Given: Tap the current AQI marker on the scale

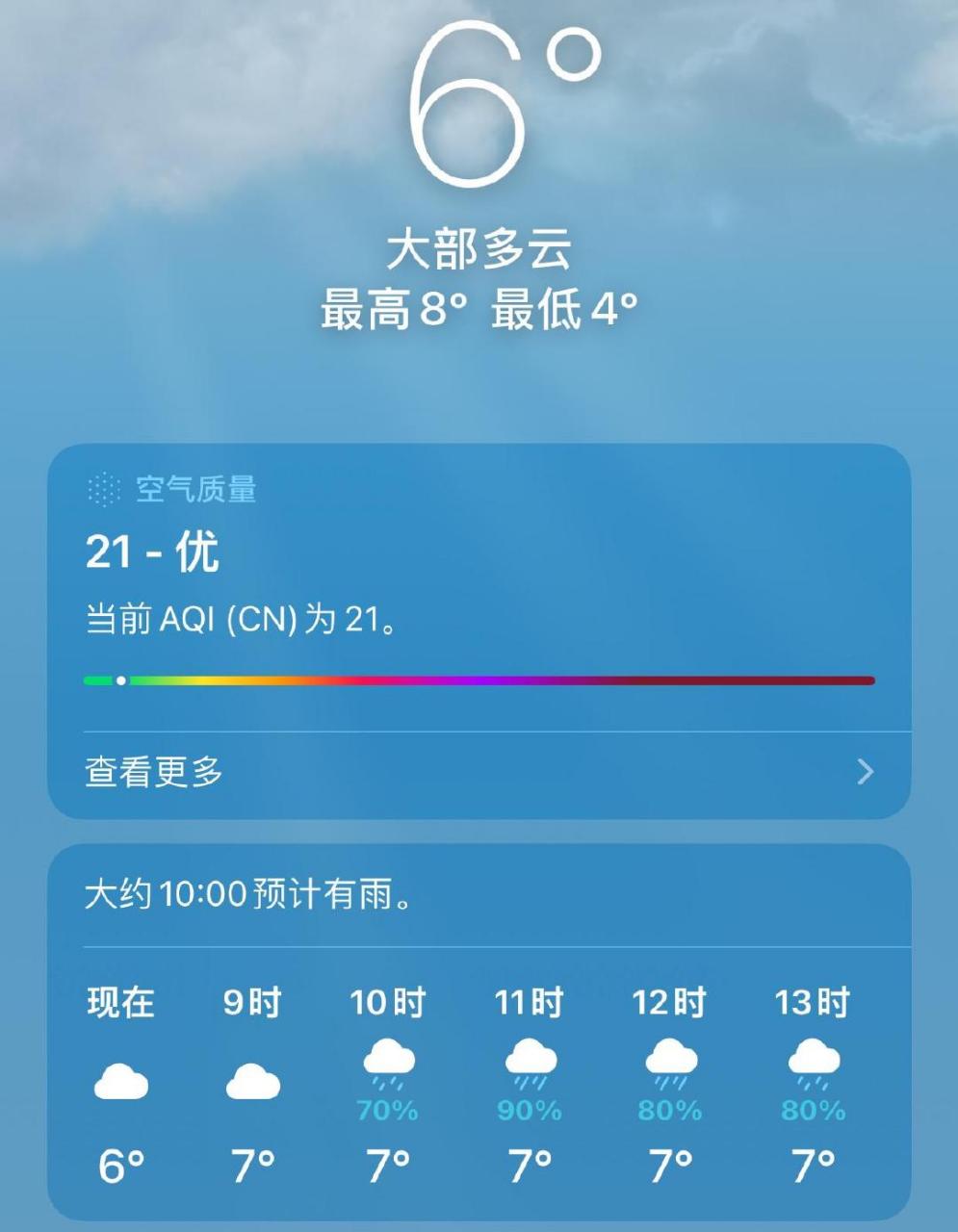Looking at the screenshot, I should coord(119,680).
